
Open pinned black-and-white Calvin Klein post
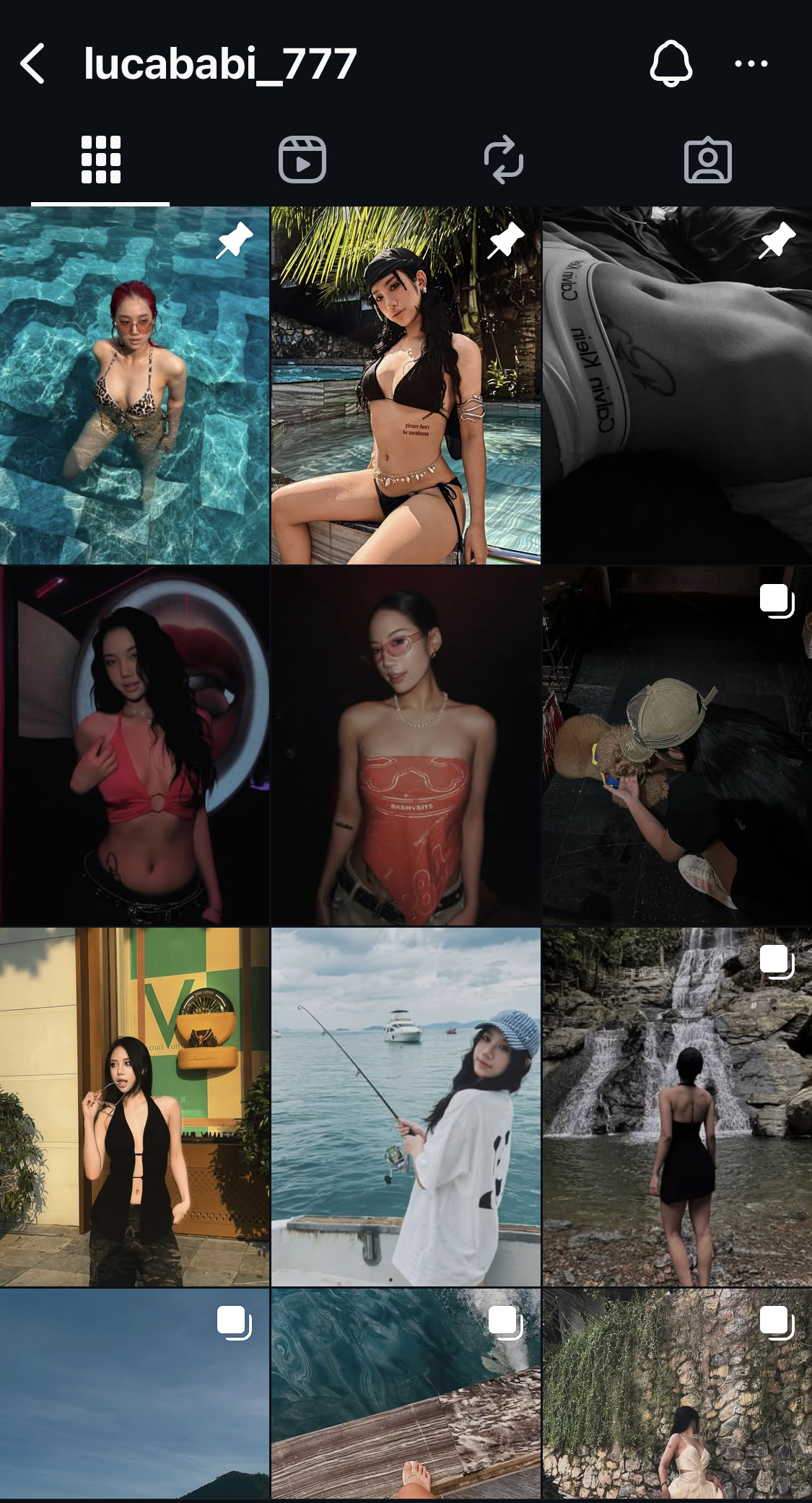tap(677, 385)
